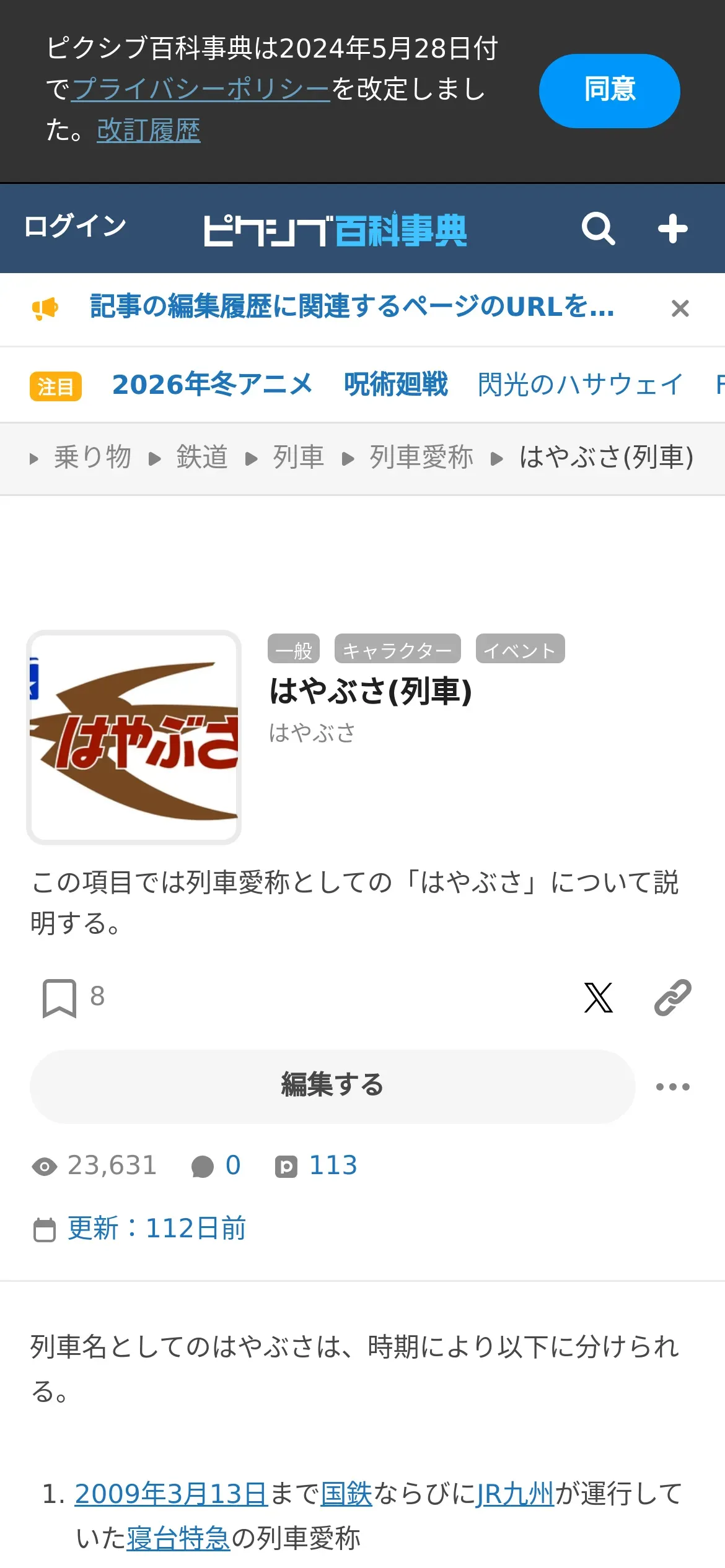The height and width of the screenshot is (1568, 725).
Task: Open the 改訂履歴 link
Action: point(149,131)
